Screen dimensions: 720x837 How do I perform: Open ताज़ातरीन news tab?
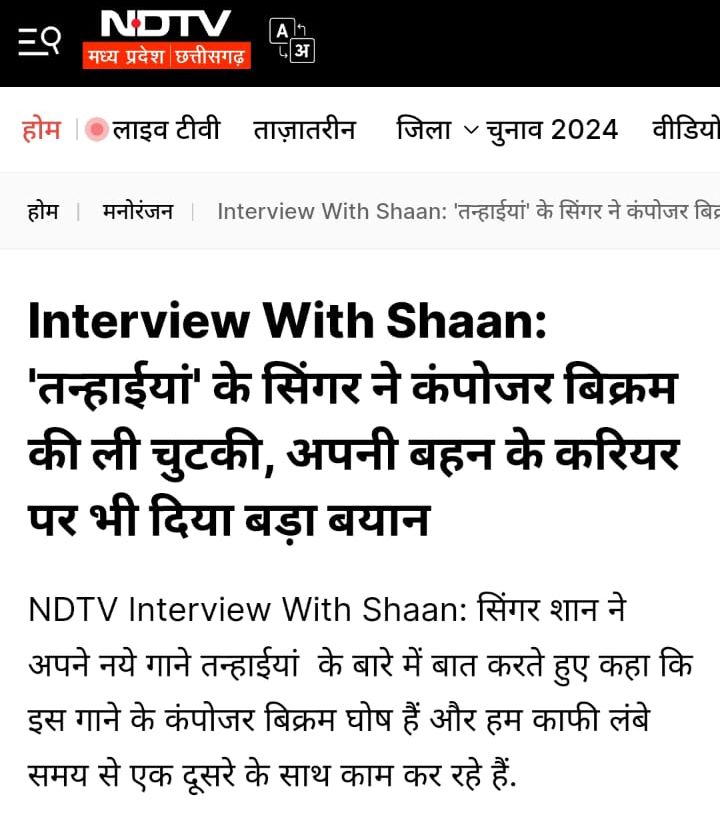tap(304, 130)
